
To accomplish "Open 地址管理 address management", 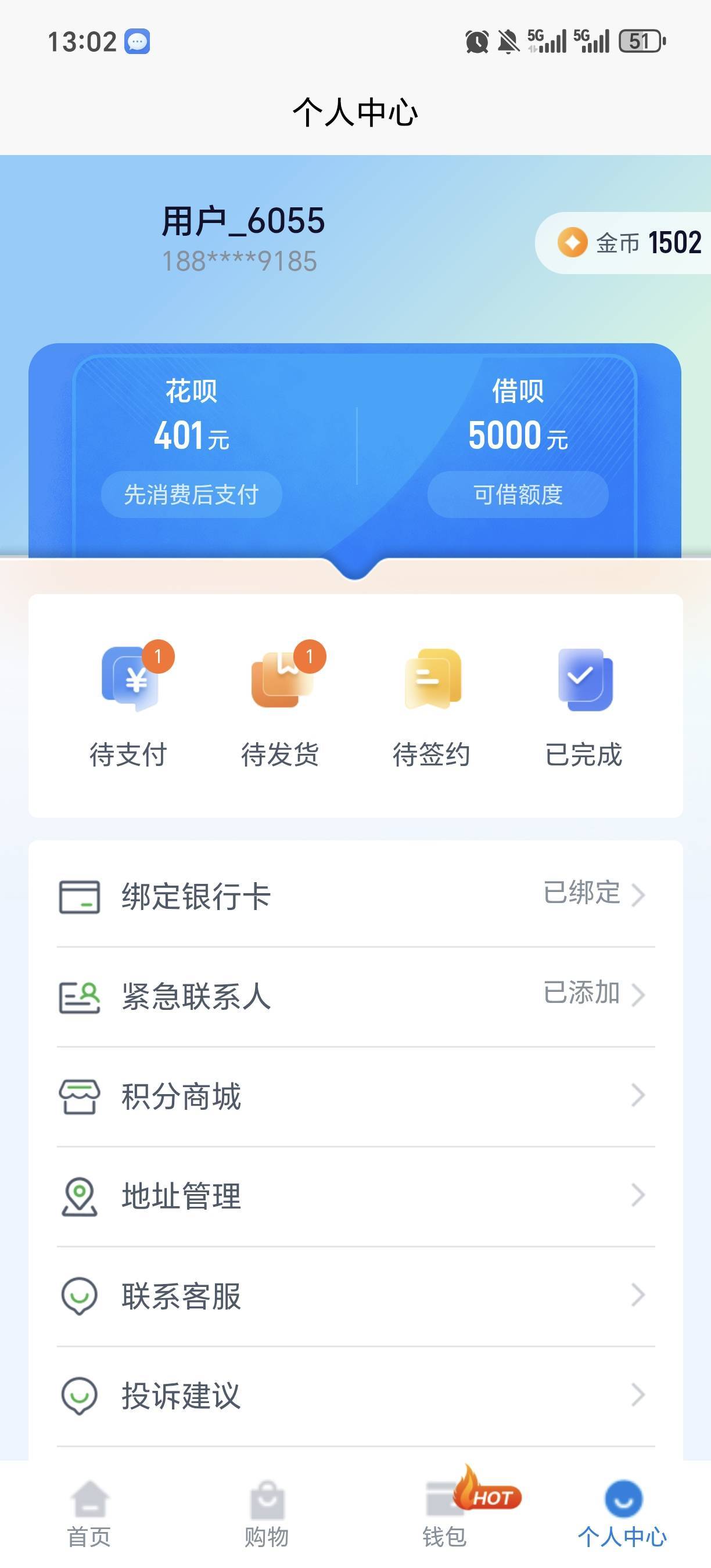I will 355,1196.
